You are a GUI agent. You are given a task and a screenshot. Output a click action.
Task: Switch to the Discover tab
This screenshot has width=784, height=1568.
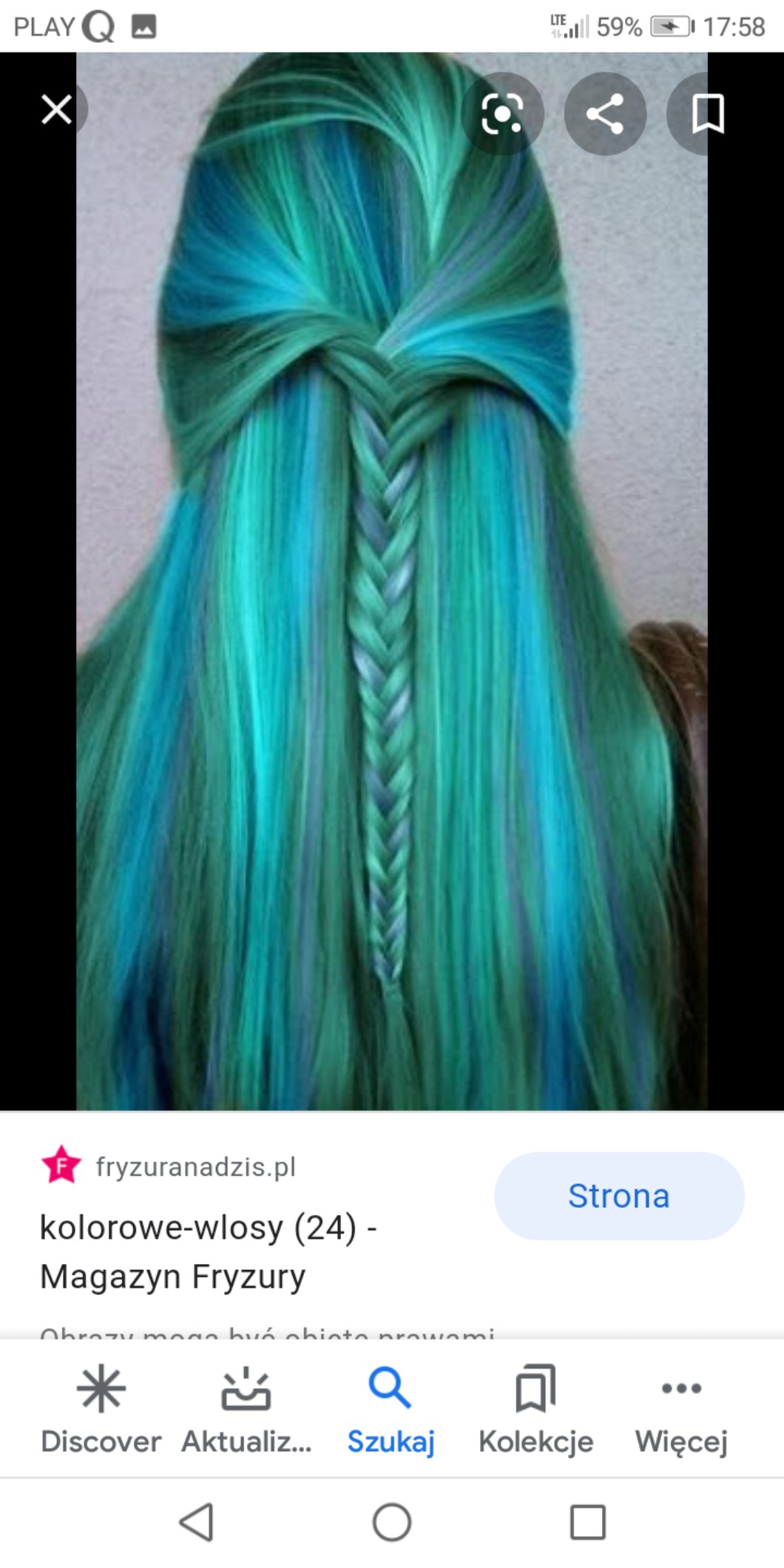tap(101, 1410)
